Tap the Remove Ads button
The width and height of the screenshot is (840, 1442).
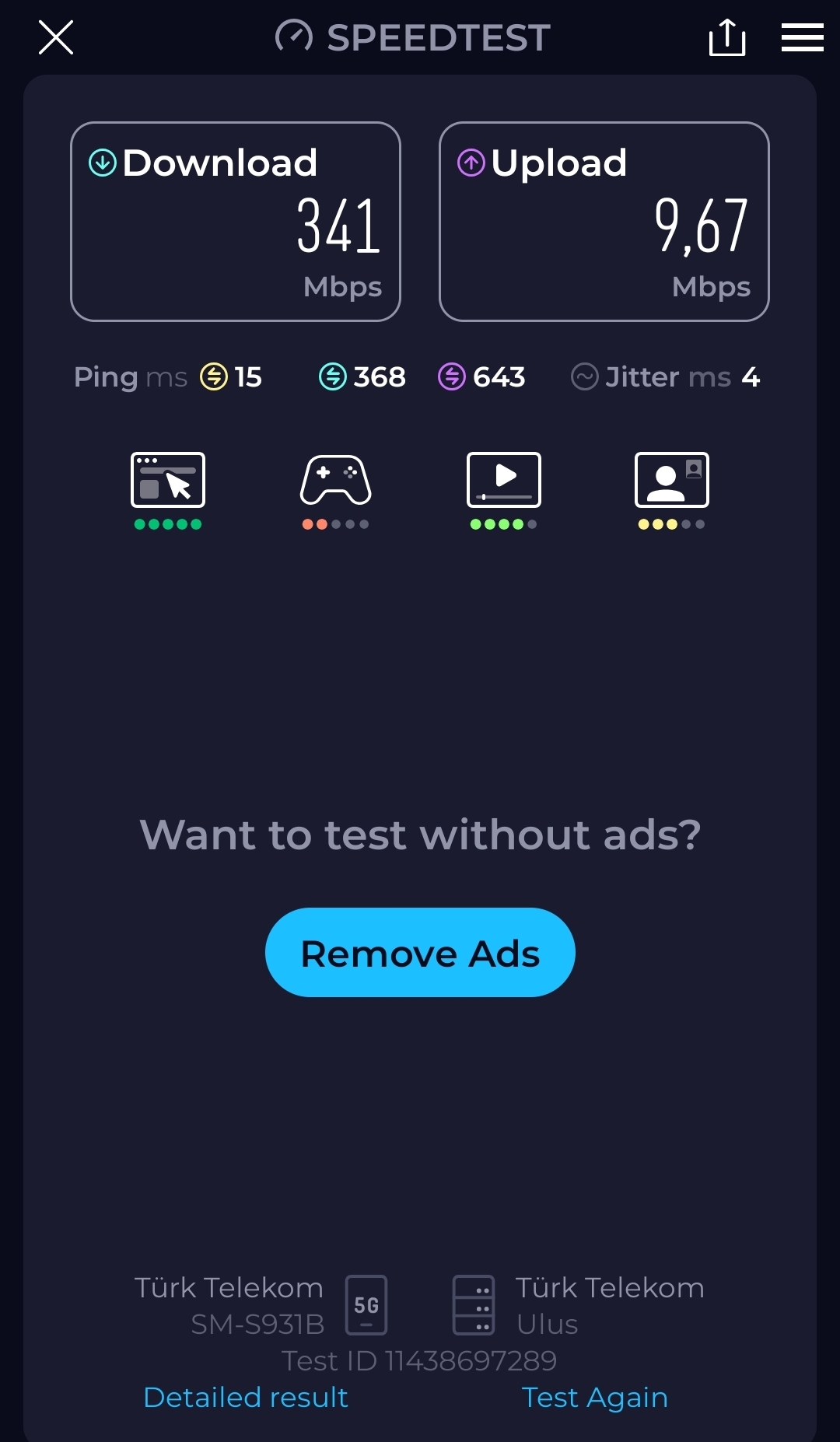click(420, 953)
